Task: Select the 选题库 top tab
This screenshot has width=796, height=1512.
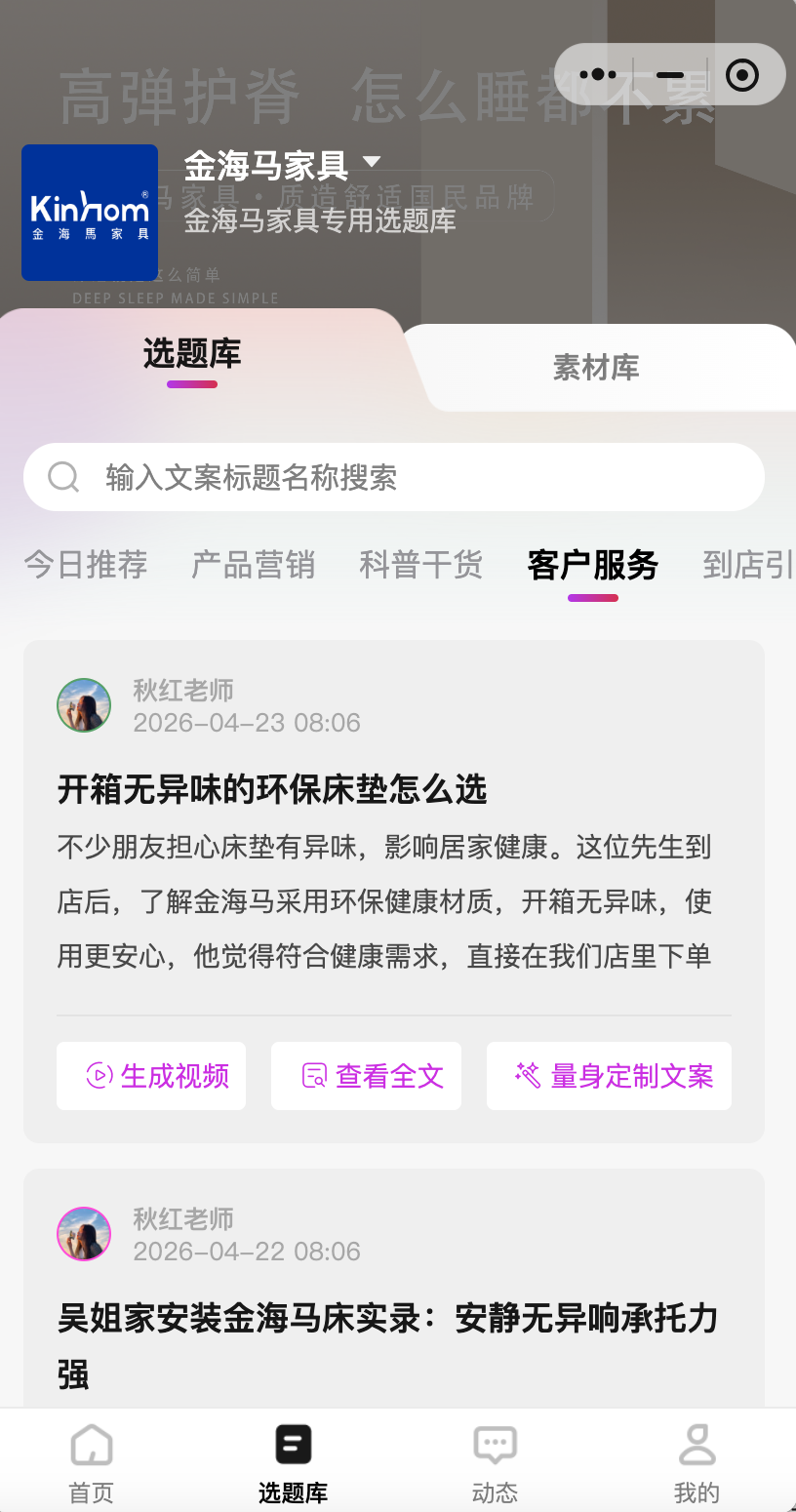Action: pyautogui.click(x=192, y=354)
